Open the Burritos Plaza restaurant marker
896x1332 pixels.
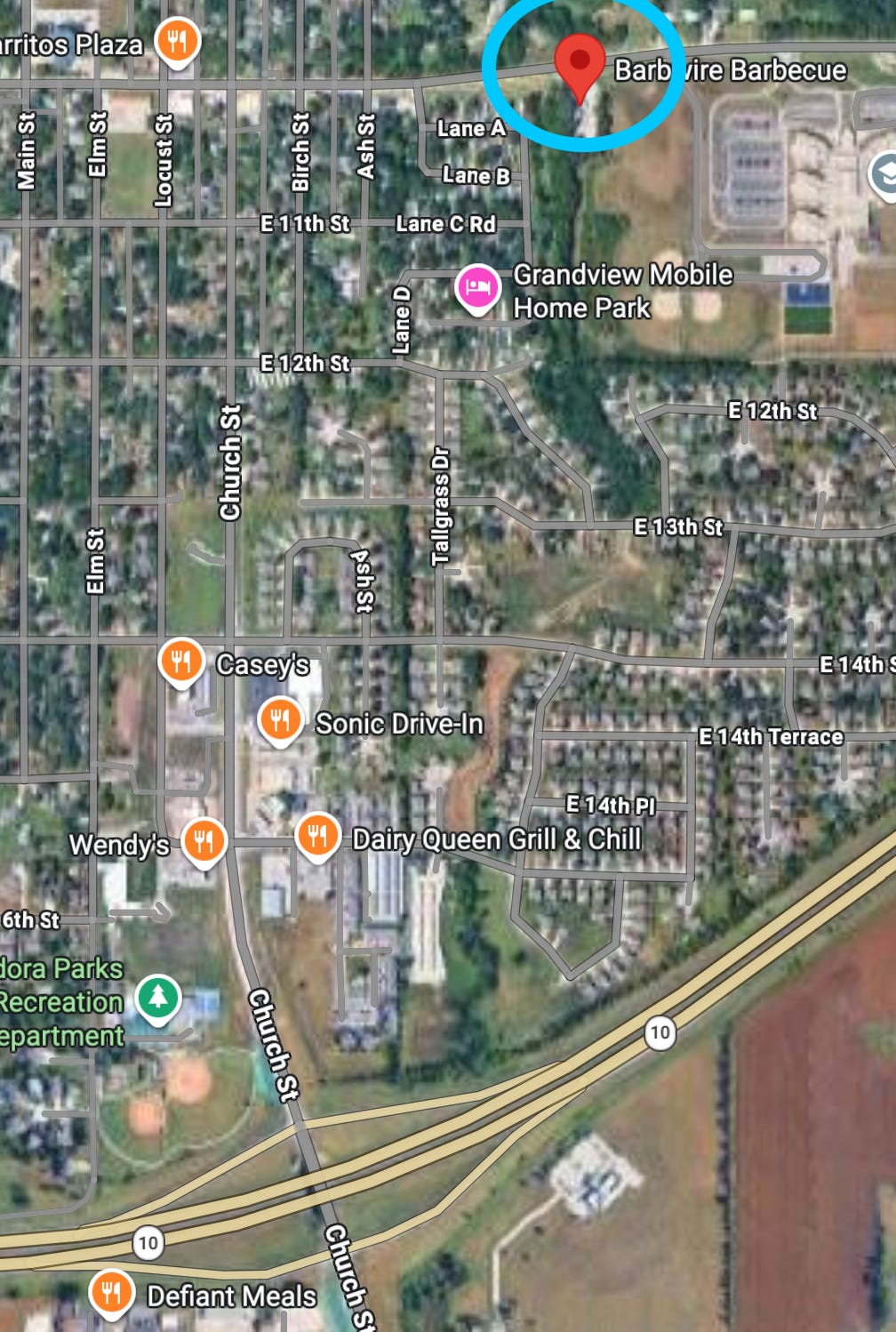tap(178, 42)
